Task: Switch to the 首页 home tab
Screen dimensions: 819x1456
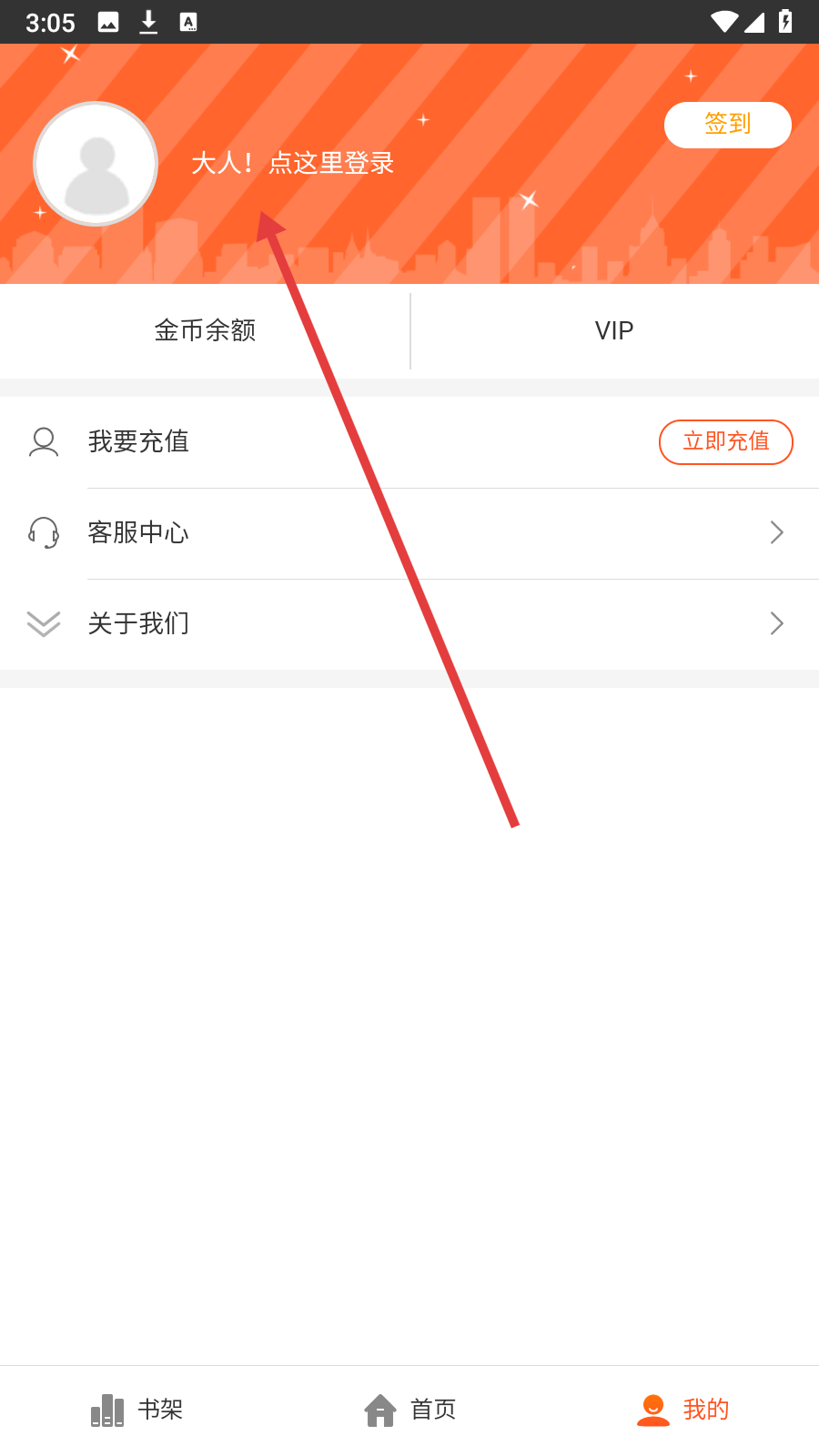Action: pyautogui.click(x=409, y=1410)
